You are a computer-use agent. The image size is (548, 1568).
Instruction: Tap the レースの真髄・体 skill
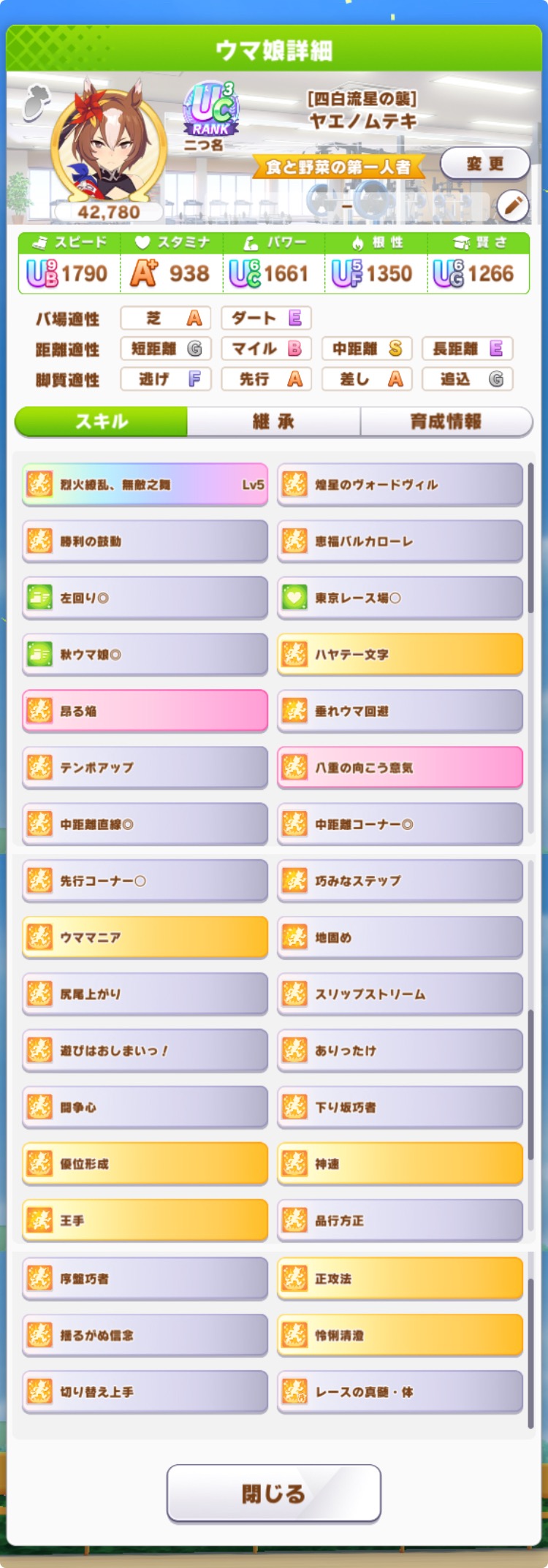coord(400,1392)
